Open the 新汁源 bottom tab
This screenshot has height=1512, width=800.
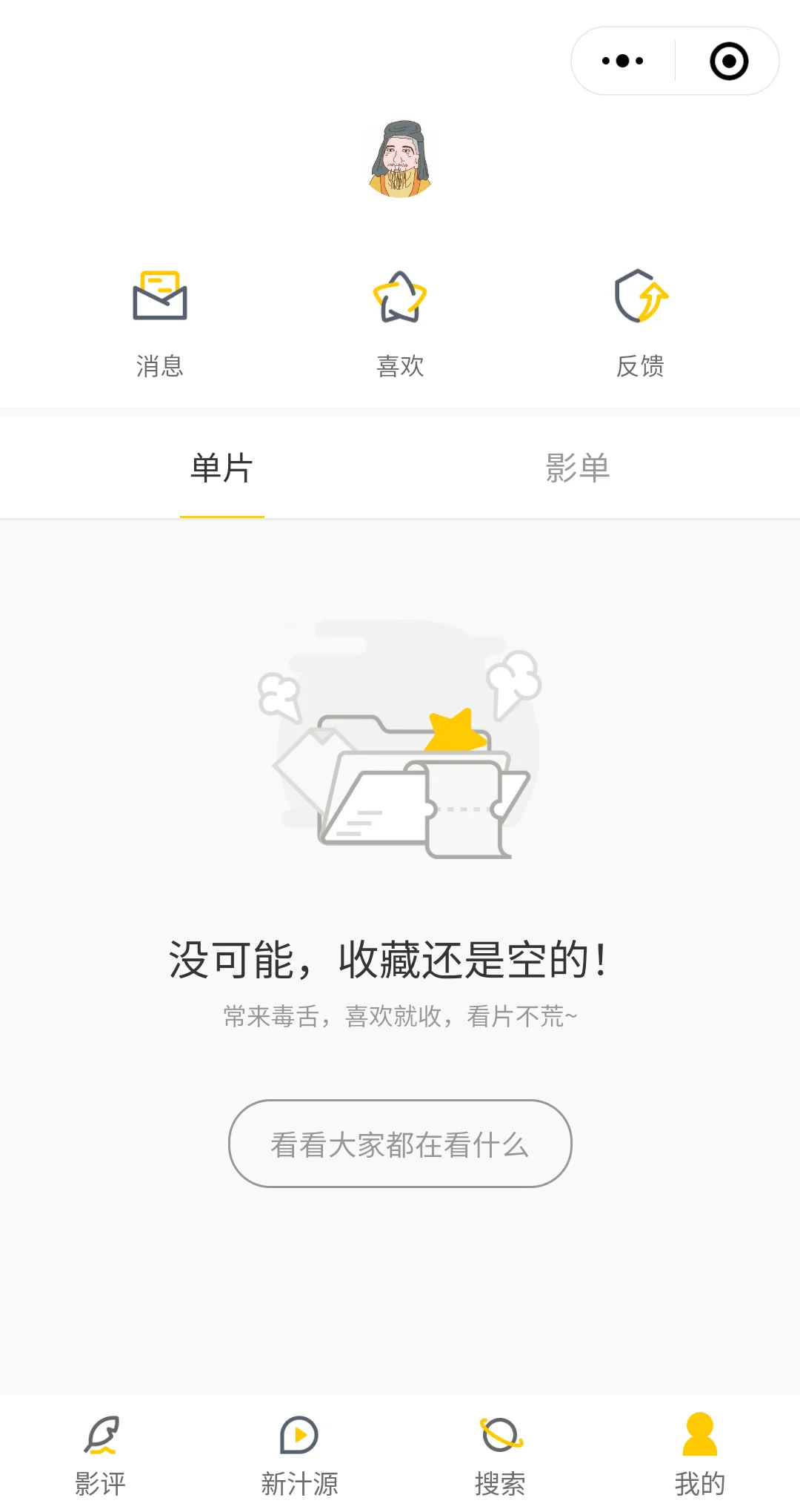(299, 1454)
